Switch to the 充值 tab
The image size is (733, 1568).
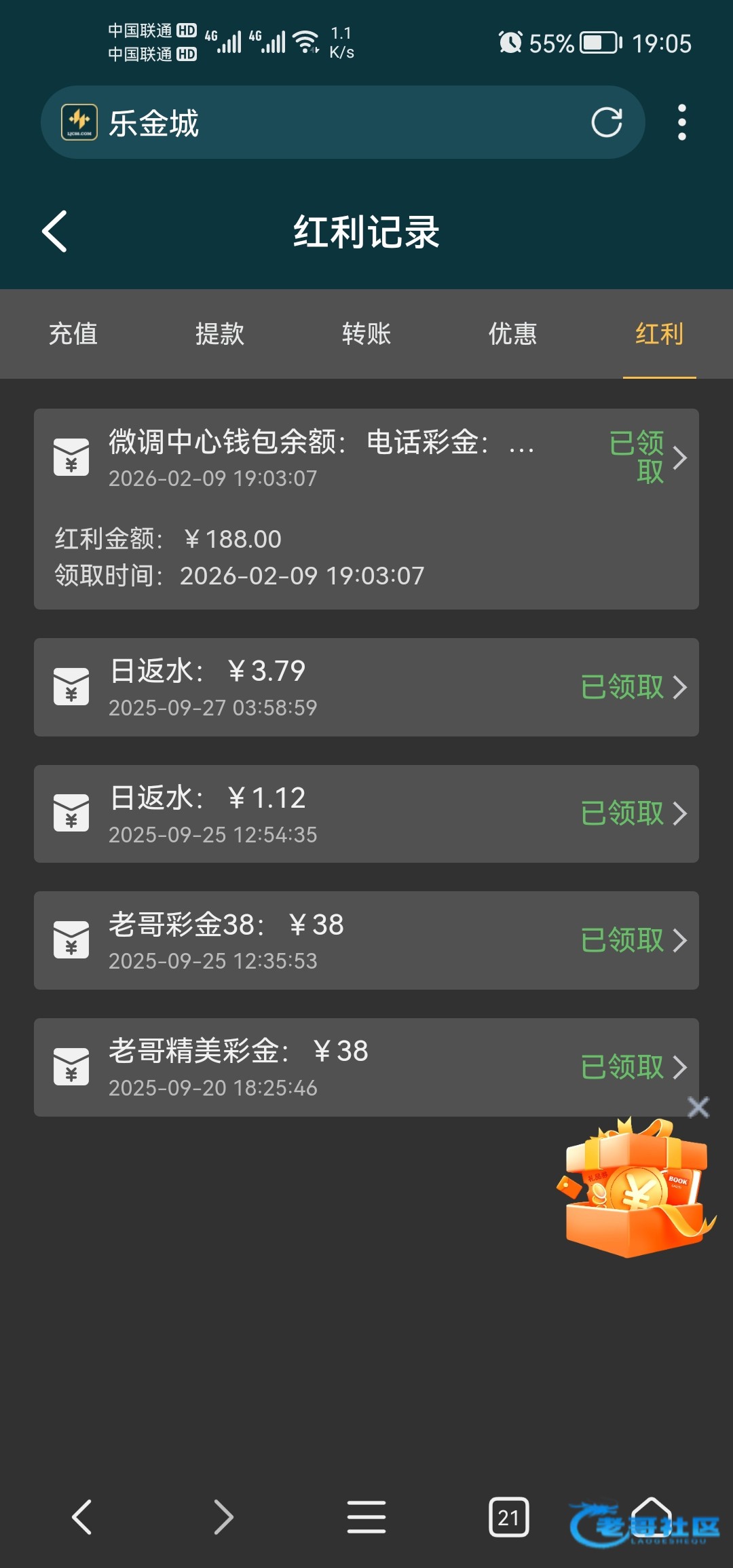tap(73, 334)
